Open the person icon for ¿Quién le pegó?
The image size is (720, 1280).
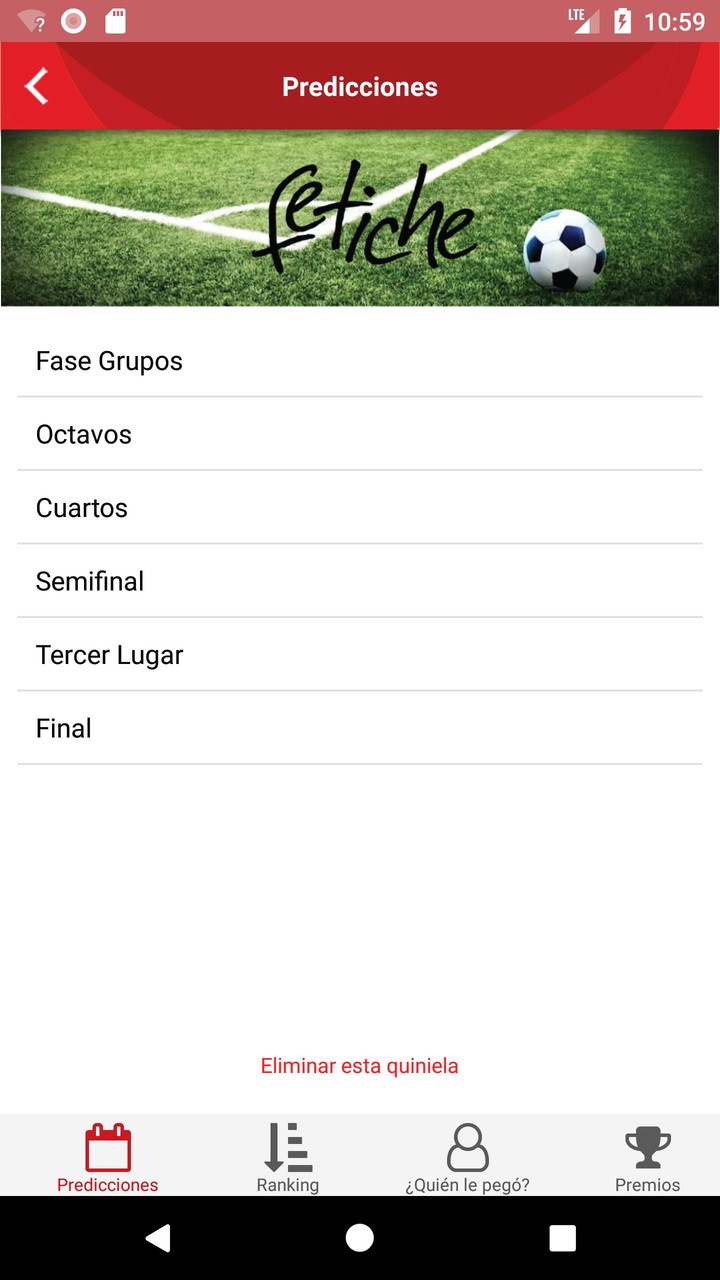tap(467, 1146)
